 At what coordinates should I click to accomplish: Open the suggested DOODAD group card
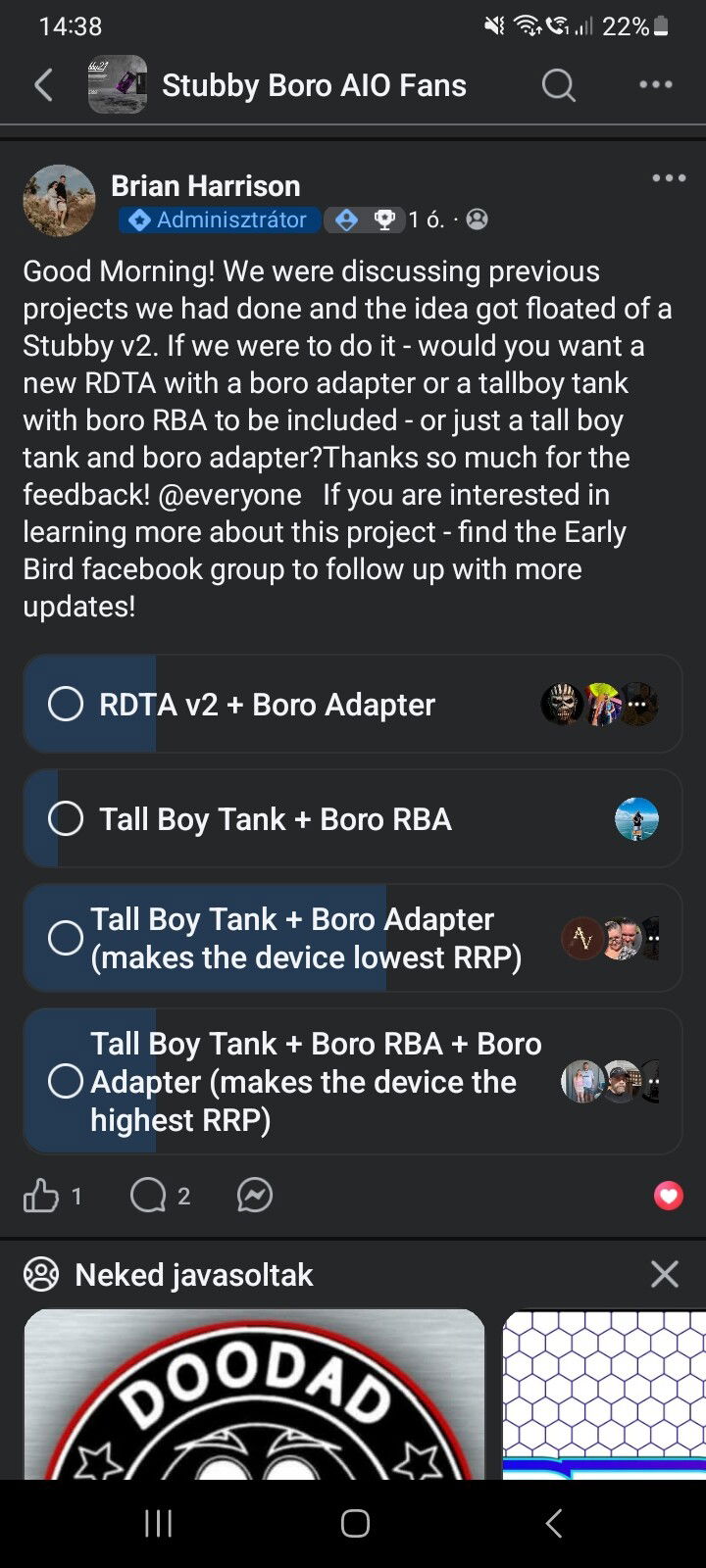pyautogui.click(x=254, y=1394)
